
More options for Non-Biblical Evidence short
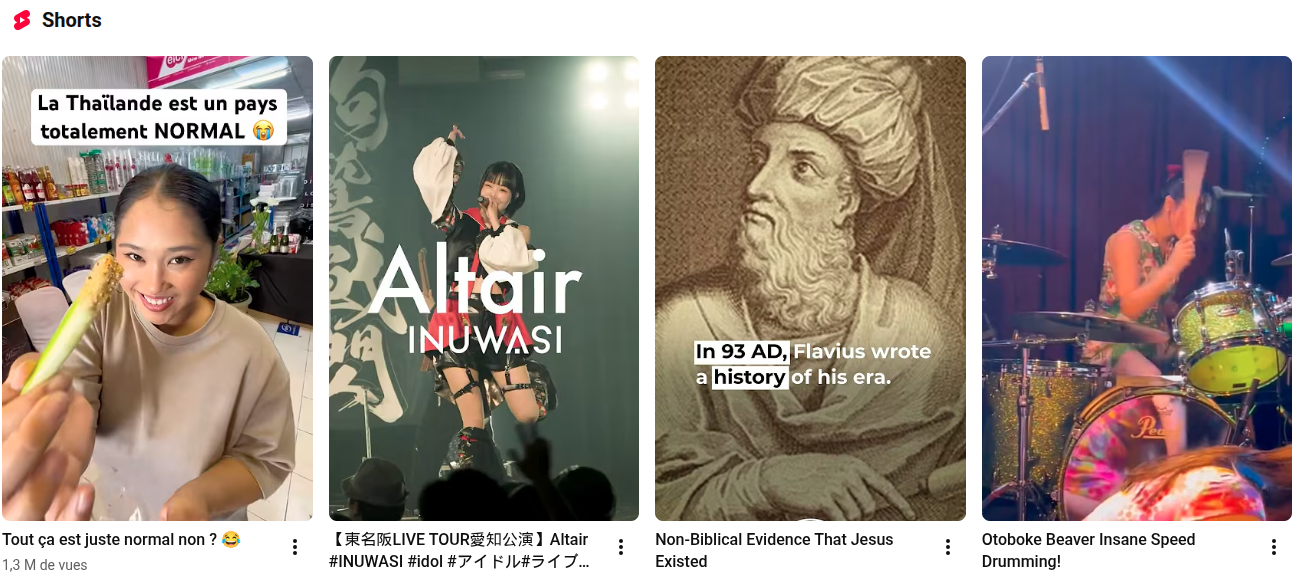948,547
